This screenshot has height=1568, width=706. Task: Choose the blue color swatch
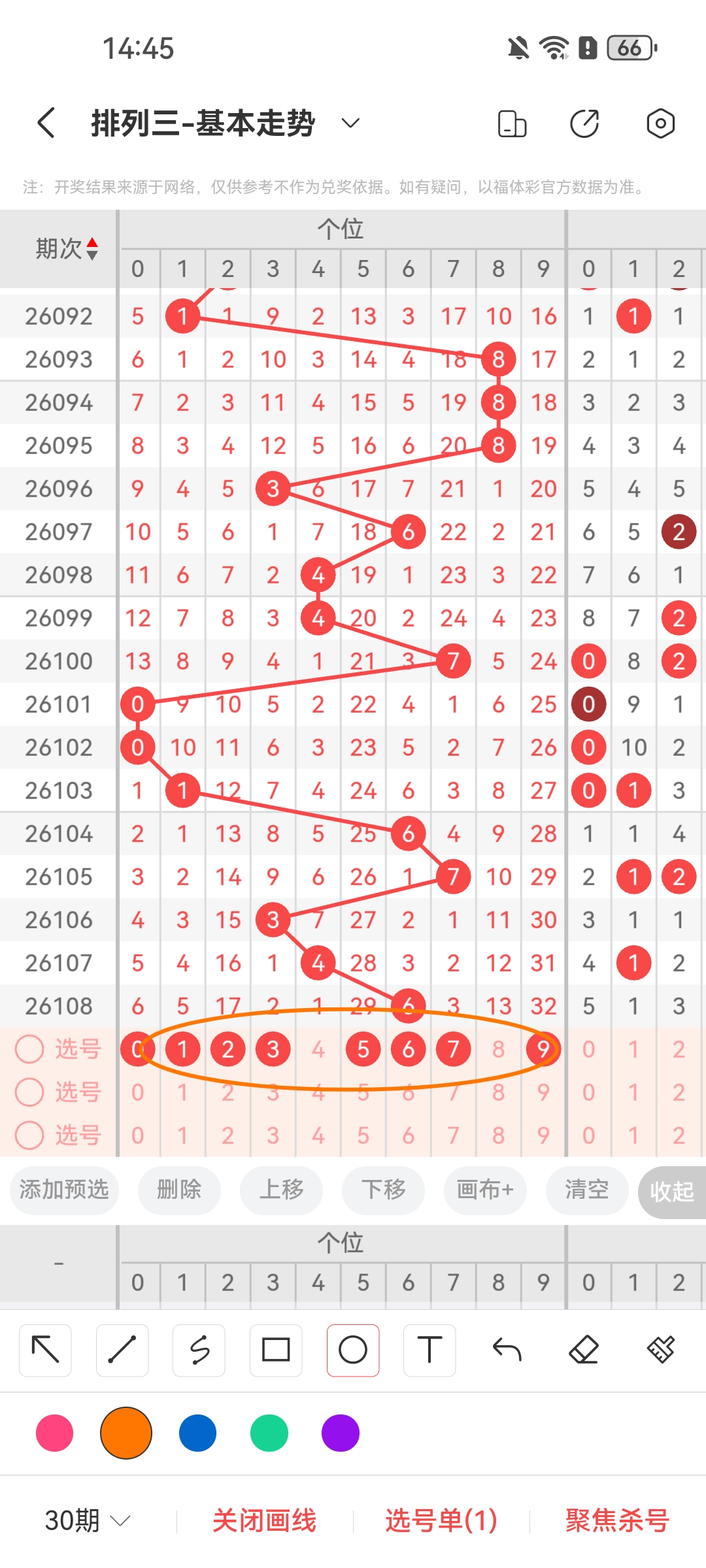197,1433
